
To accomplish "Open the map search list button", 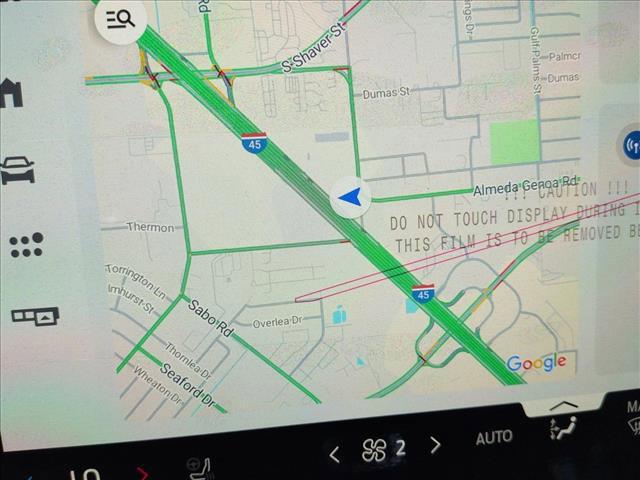I will 120,17.
